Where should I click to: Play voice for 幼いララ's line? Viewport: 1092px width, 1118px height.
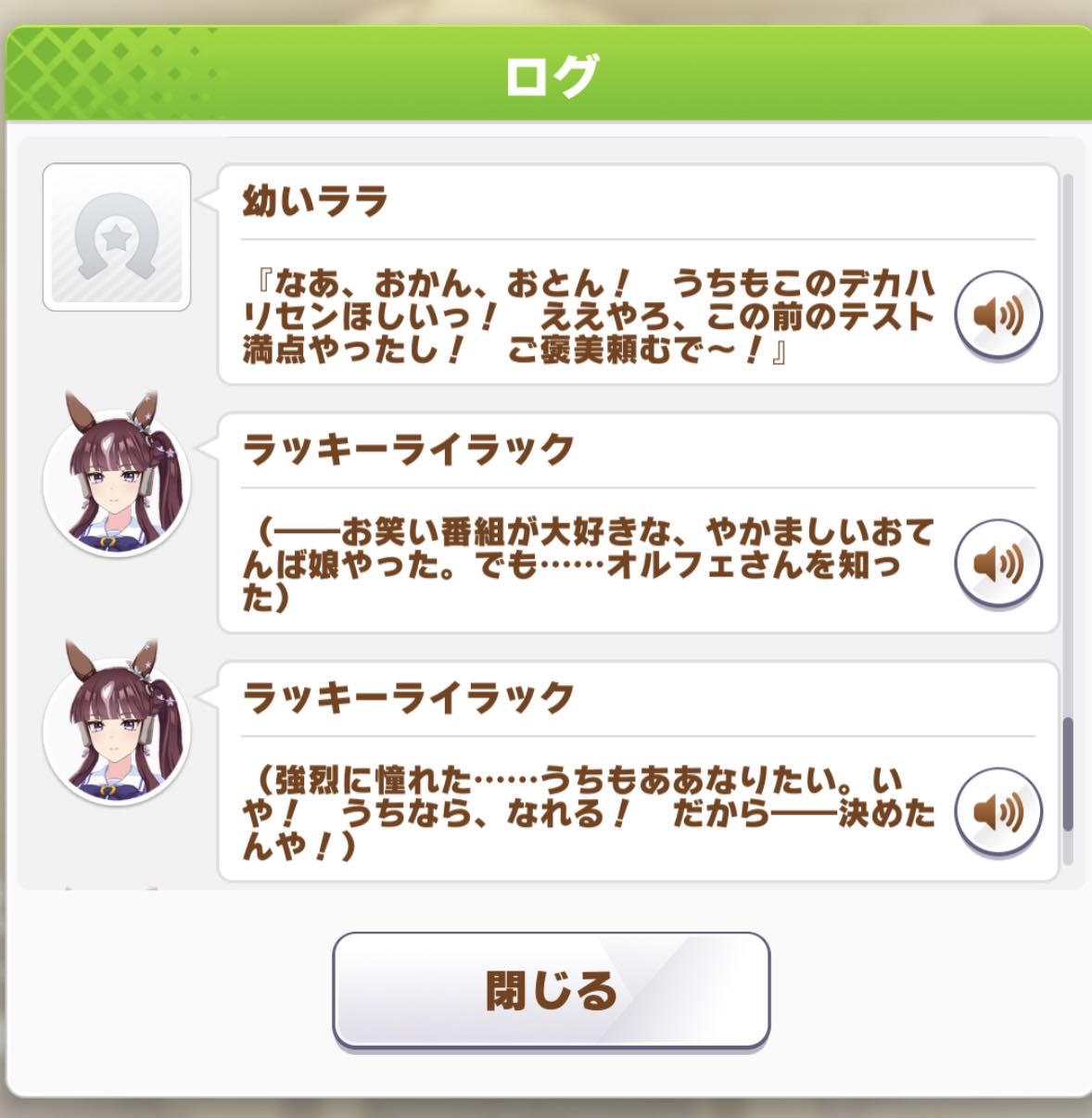(x=998, y=314)
